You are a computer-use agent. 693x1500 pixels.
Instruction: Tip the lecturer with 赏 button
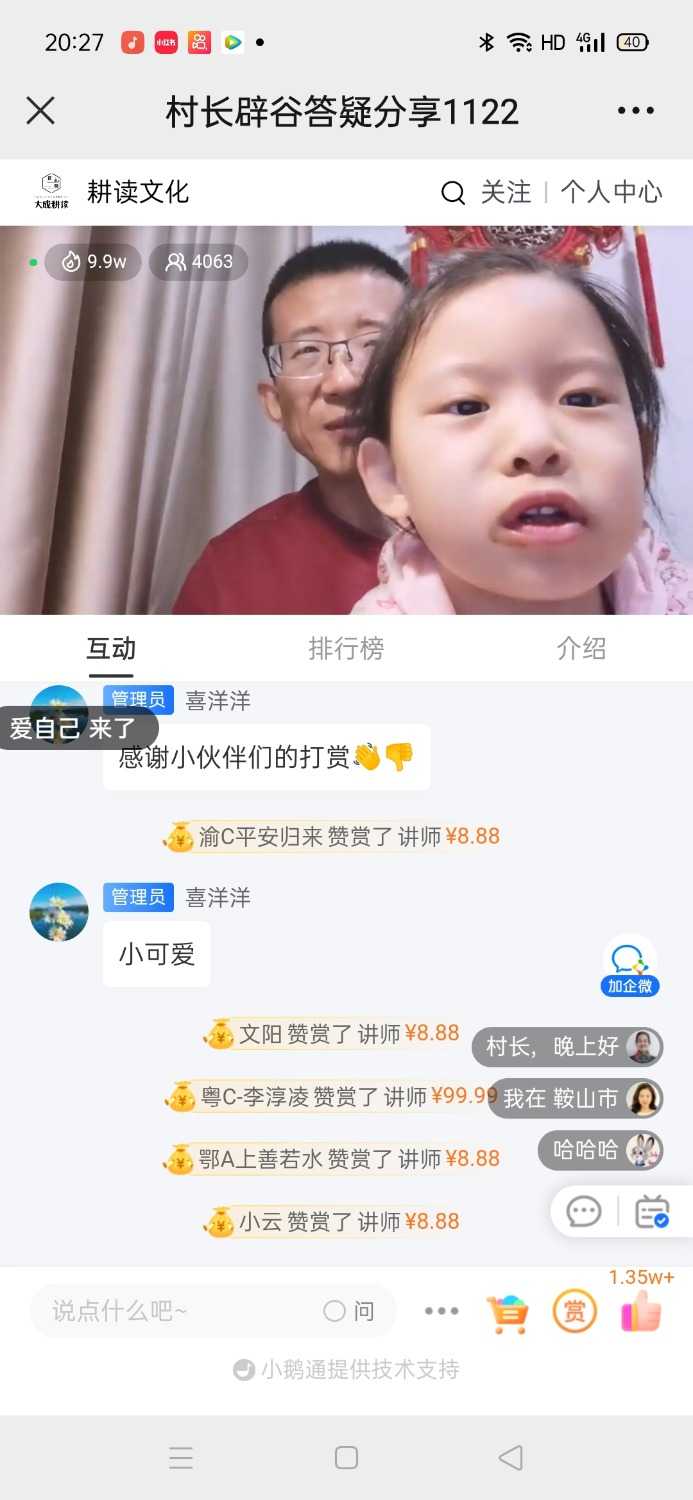[574, 1311]
